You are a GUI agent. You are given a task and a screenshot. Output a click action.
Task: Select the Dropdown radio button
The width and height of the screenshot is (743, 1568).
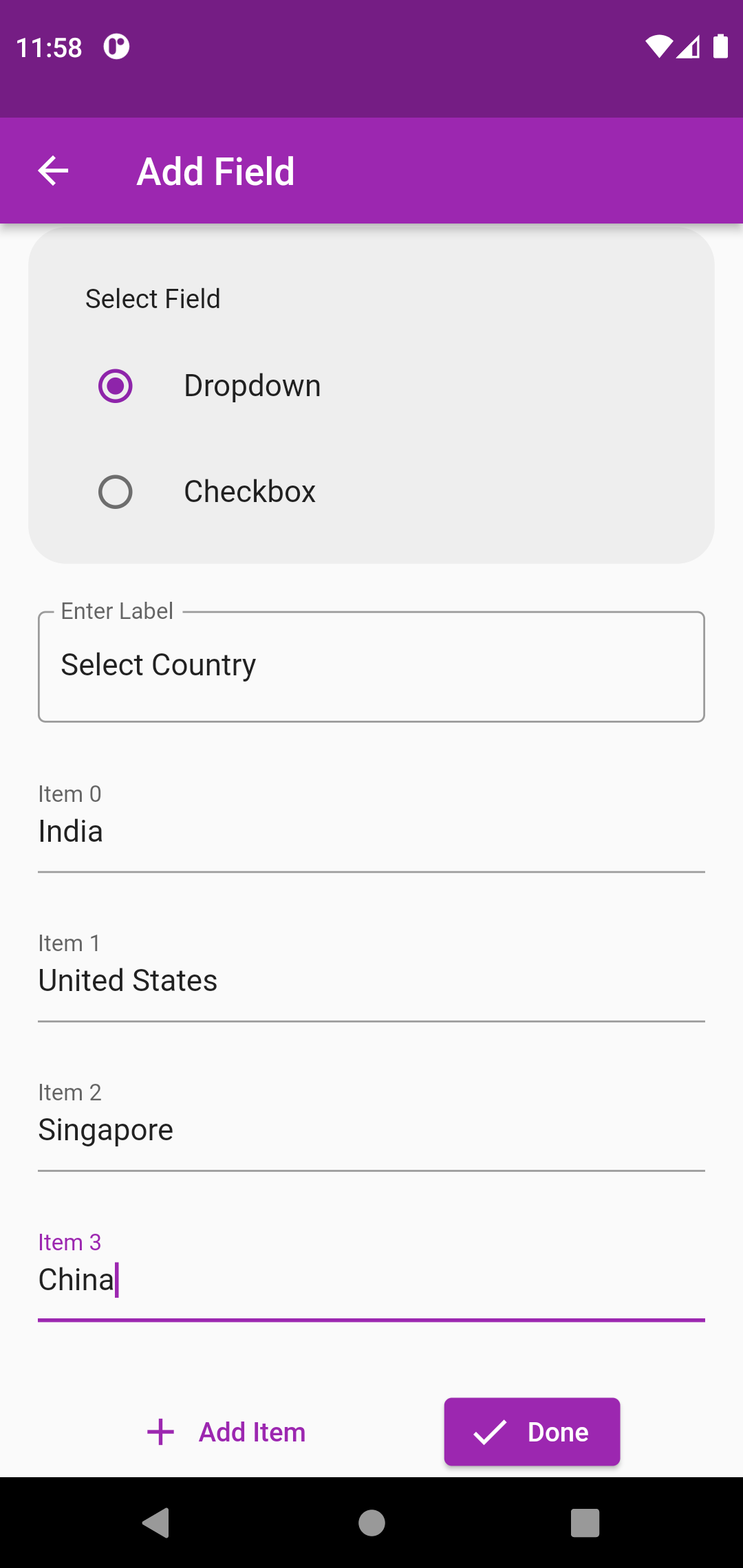pos(116,386)
